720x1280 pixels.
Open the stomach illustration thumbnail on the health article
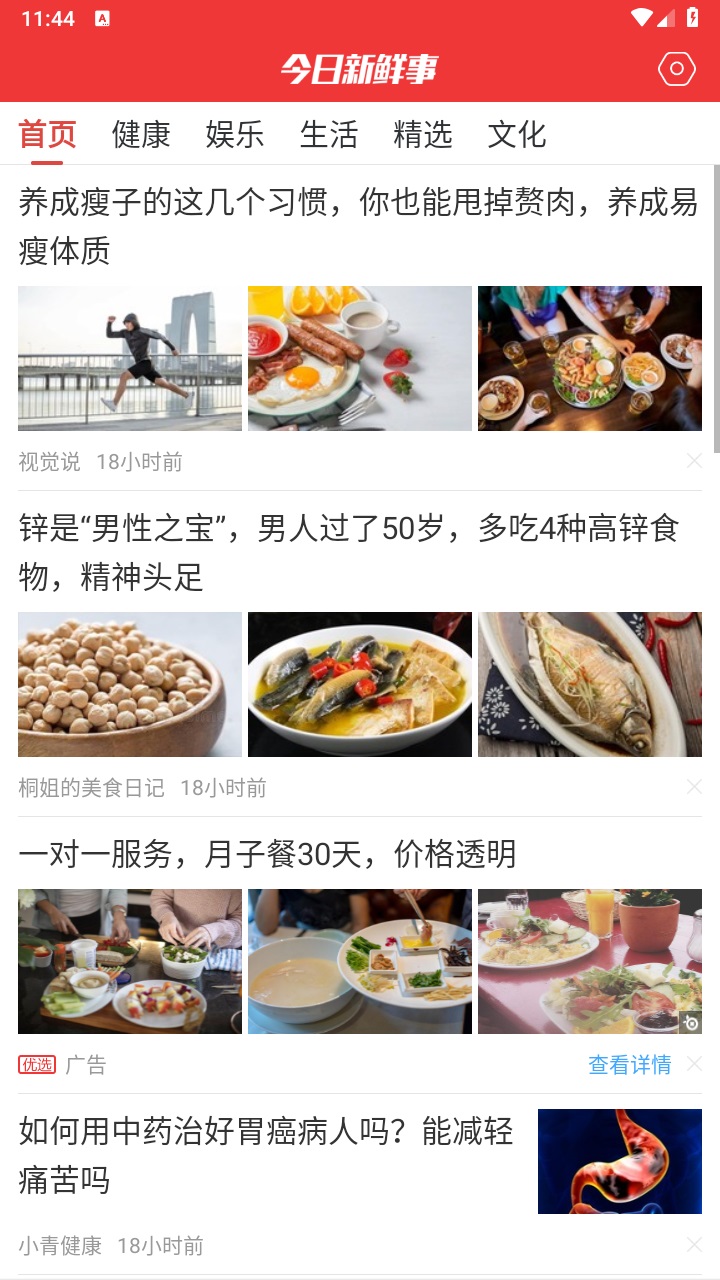620,1161
